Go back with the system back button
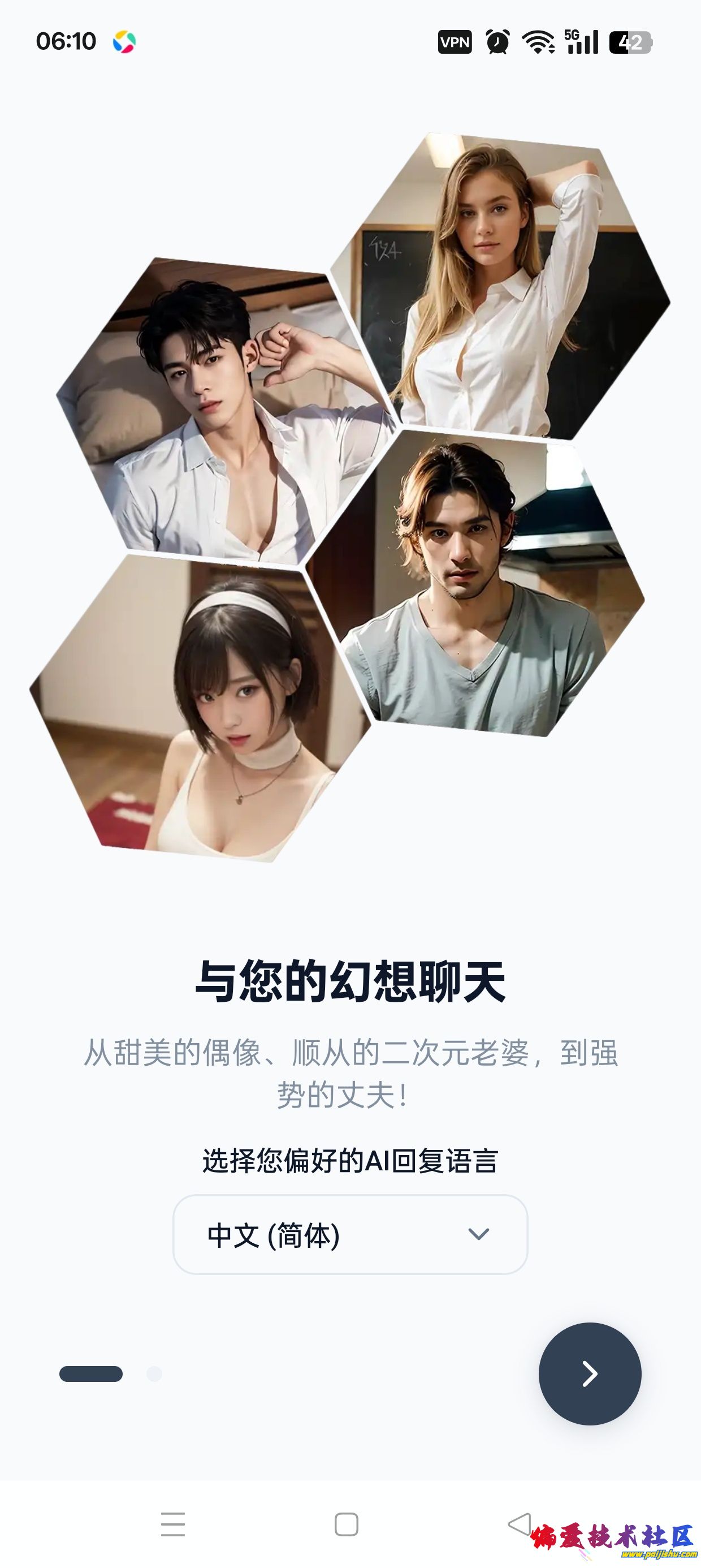Viewport: 701px width, 1568px height. point(520,1524)
